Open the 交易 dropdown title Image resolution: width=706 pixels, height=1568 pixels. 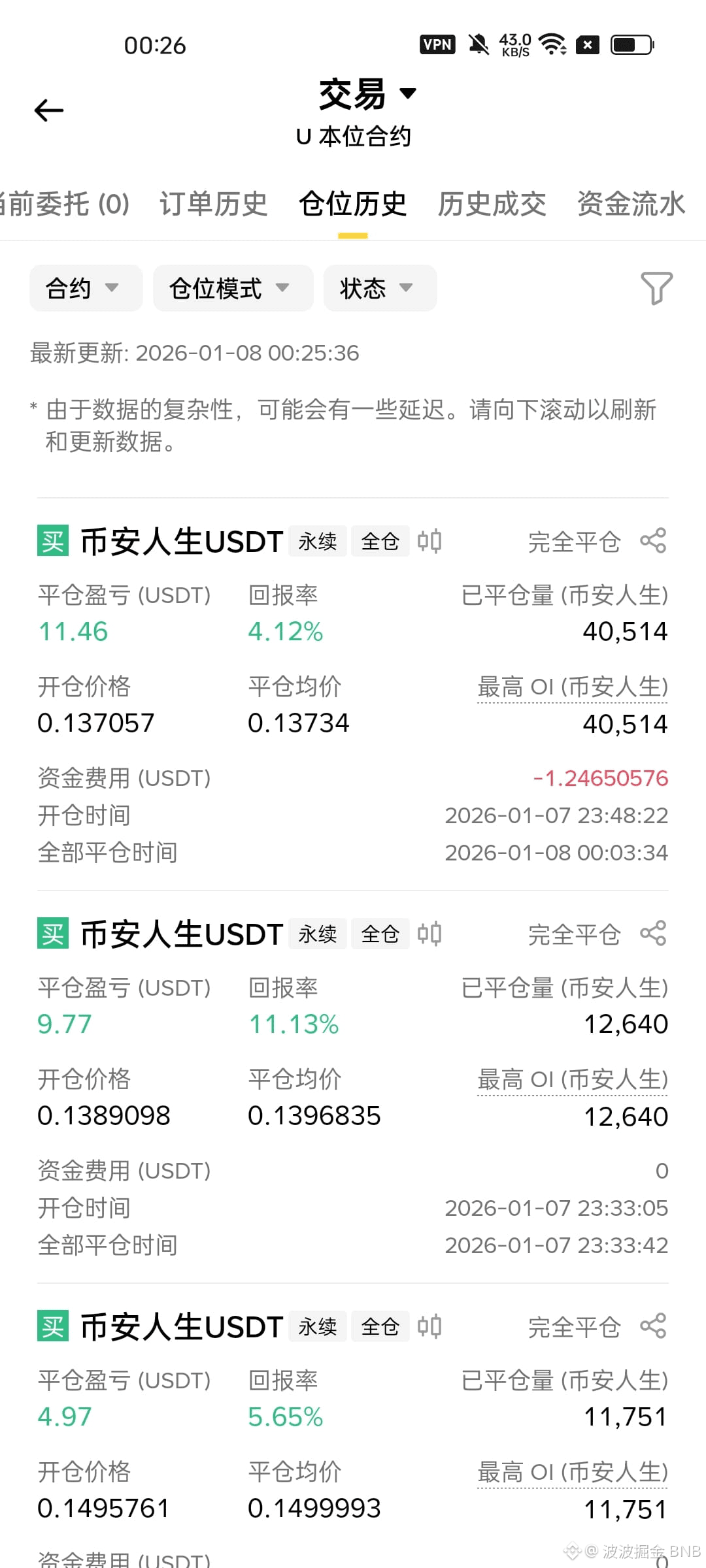click(367, 94)
